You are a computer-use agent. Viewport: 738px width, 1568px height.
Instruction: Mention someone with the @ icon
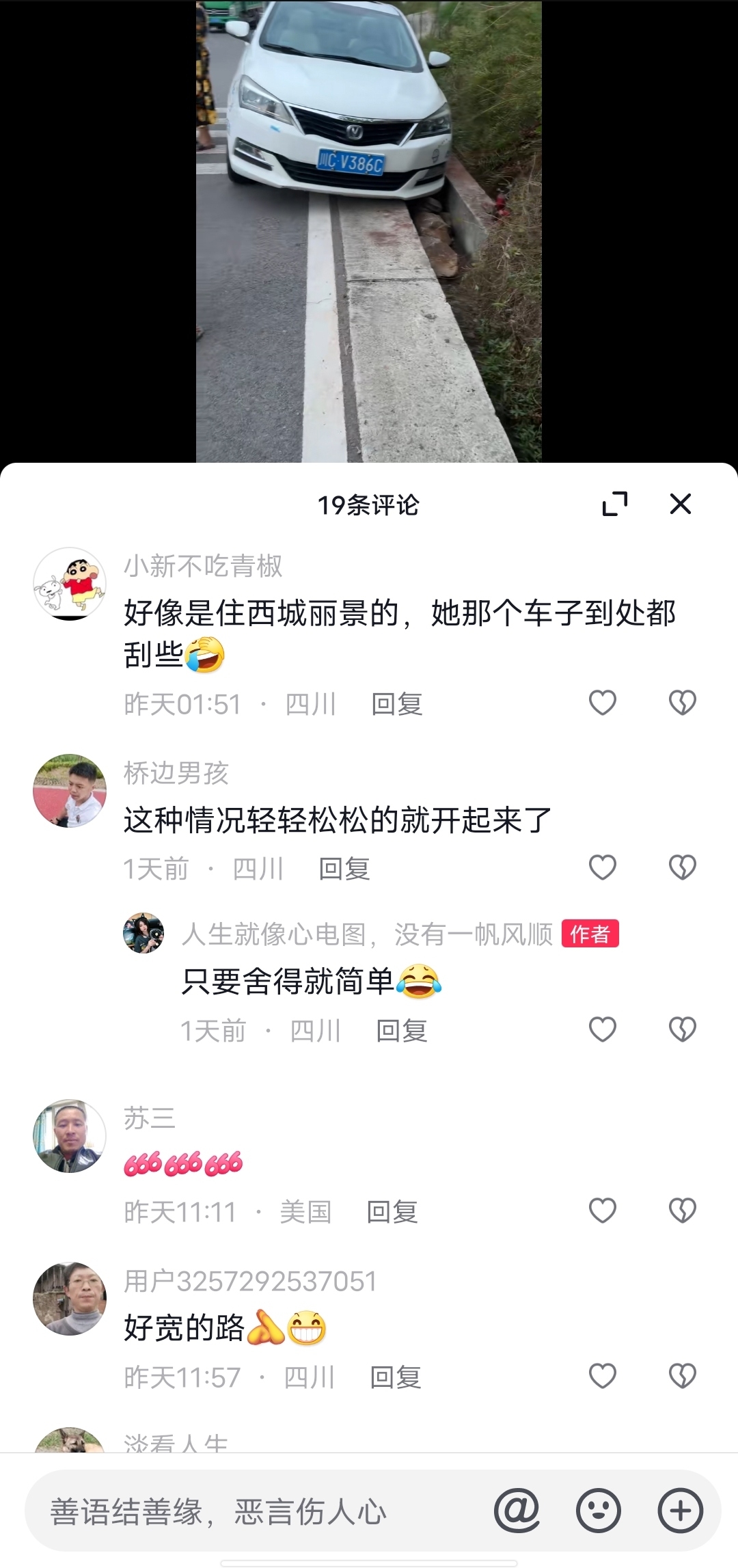[517, 1511]
